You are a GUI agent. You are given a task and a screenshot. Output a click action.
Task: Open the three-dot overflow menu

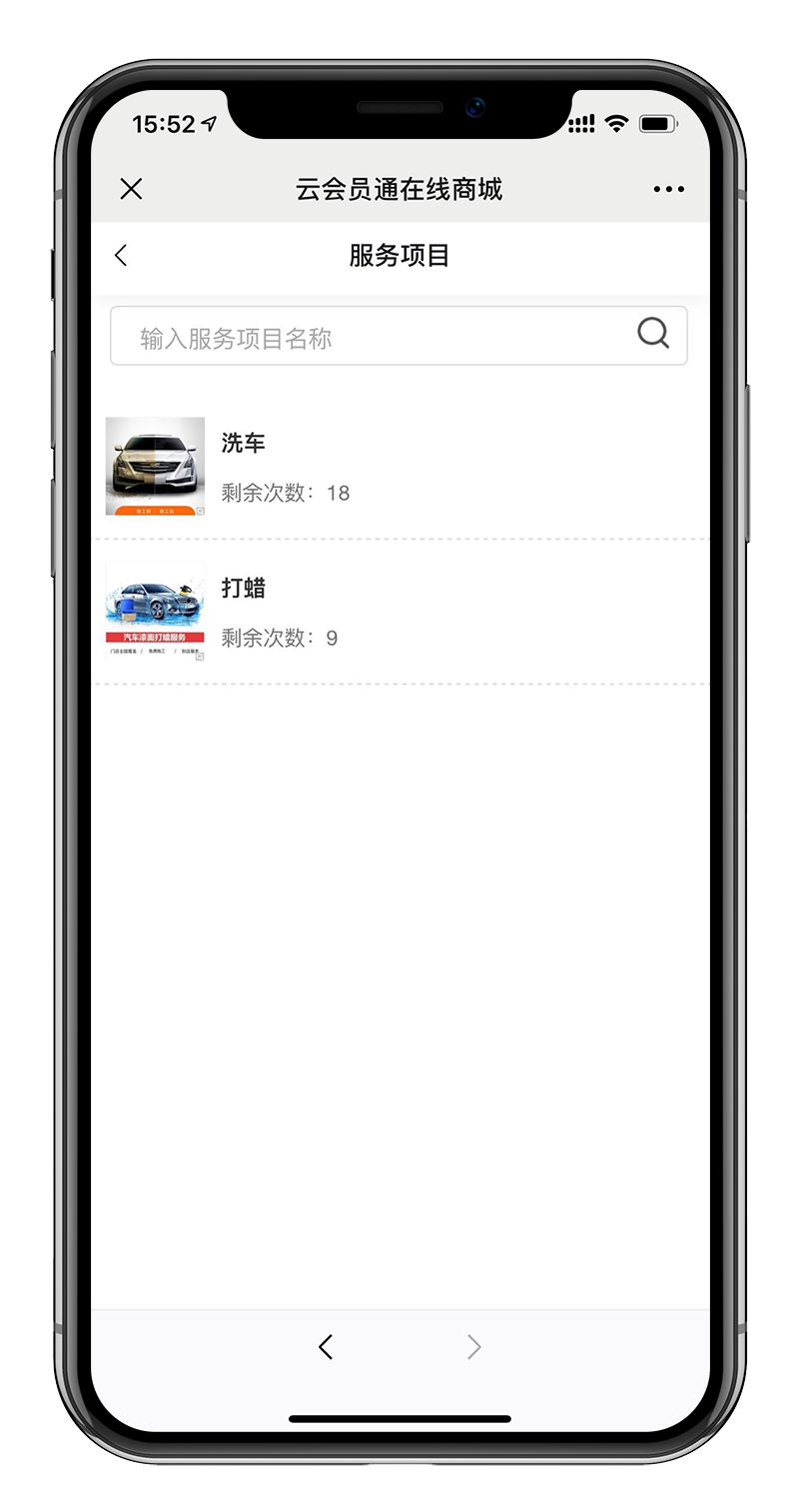pyautogui.click(x=668, y=189)
